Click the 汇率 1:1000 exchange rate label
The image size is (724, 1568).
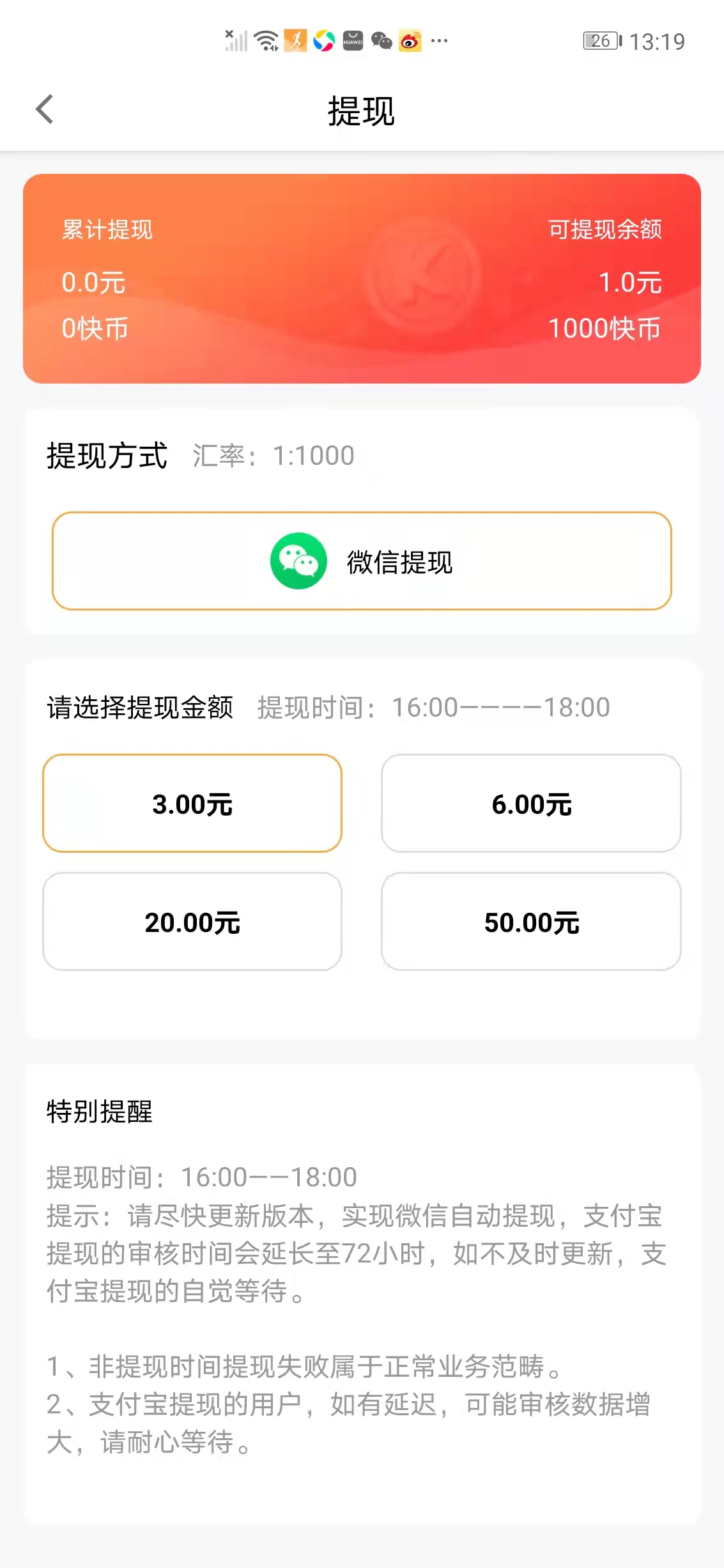272,455
